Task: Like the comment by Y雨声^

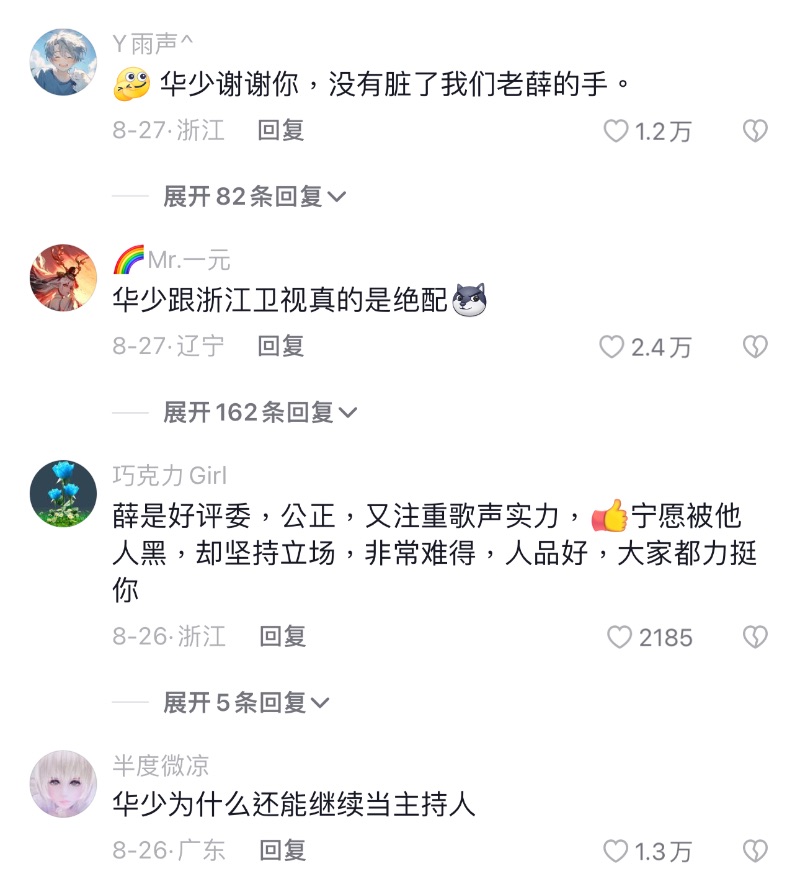Action: [617, 131]
